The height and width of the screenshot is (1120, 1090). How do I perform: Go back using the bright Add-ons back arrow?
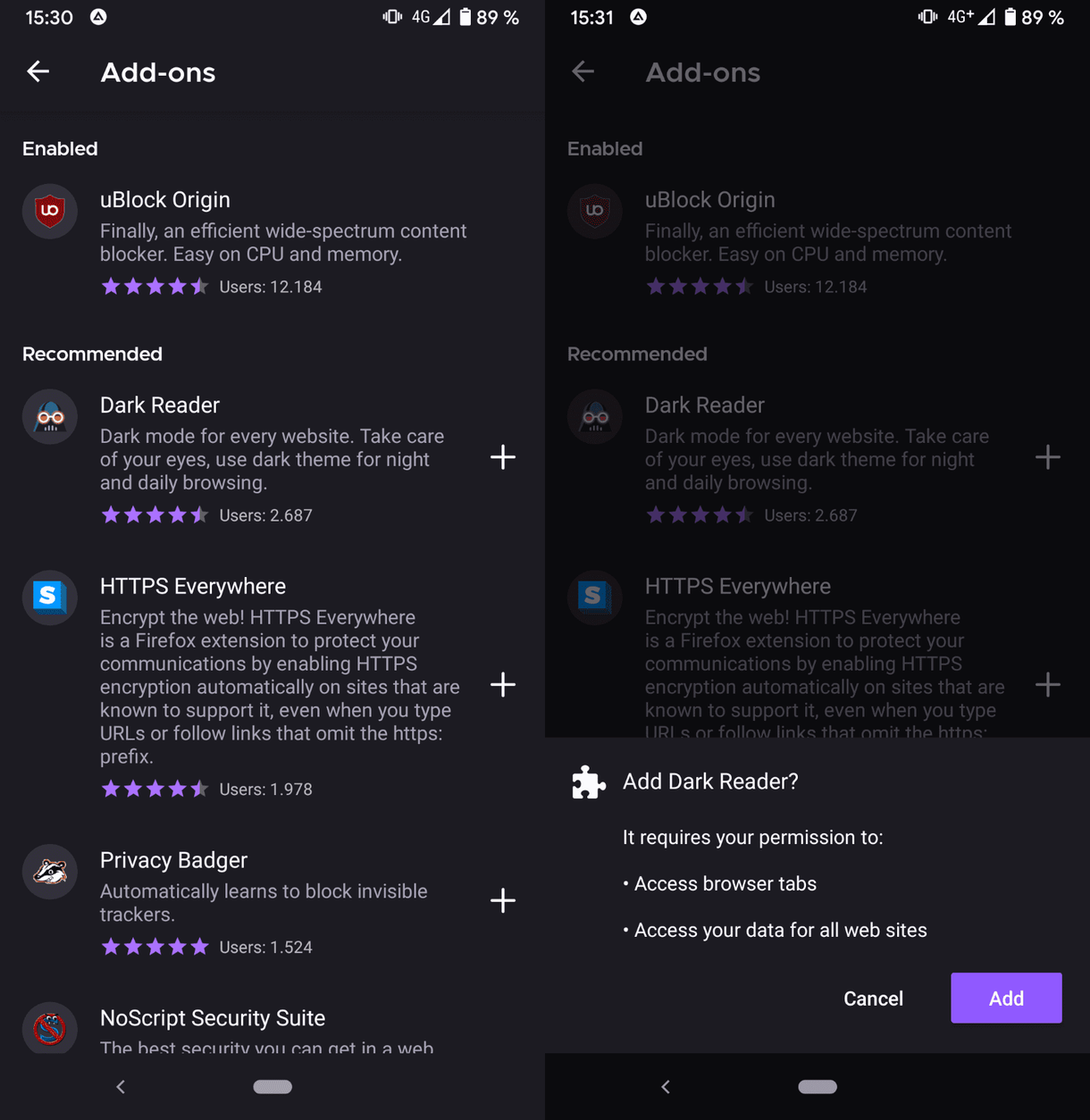(38, 71)
